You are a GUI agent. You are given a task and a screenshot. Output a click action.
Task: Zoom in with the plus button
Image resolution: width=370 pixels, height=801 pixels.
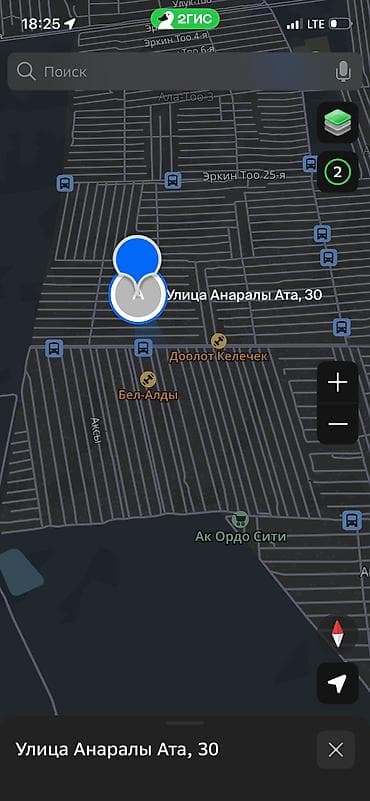[x=338, y=383]
